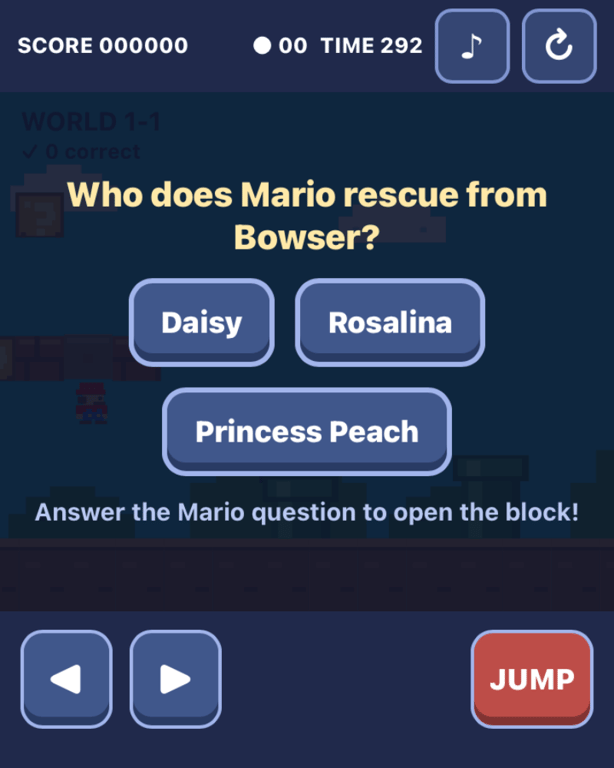This screenshot has height=768, width=614.
Task: Move right with the right arrow button
Action: (x=175, y=679)
